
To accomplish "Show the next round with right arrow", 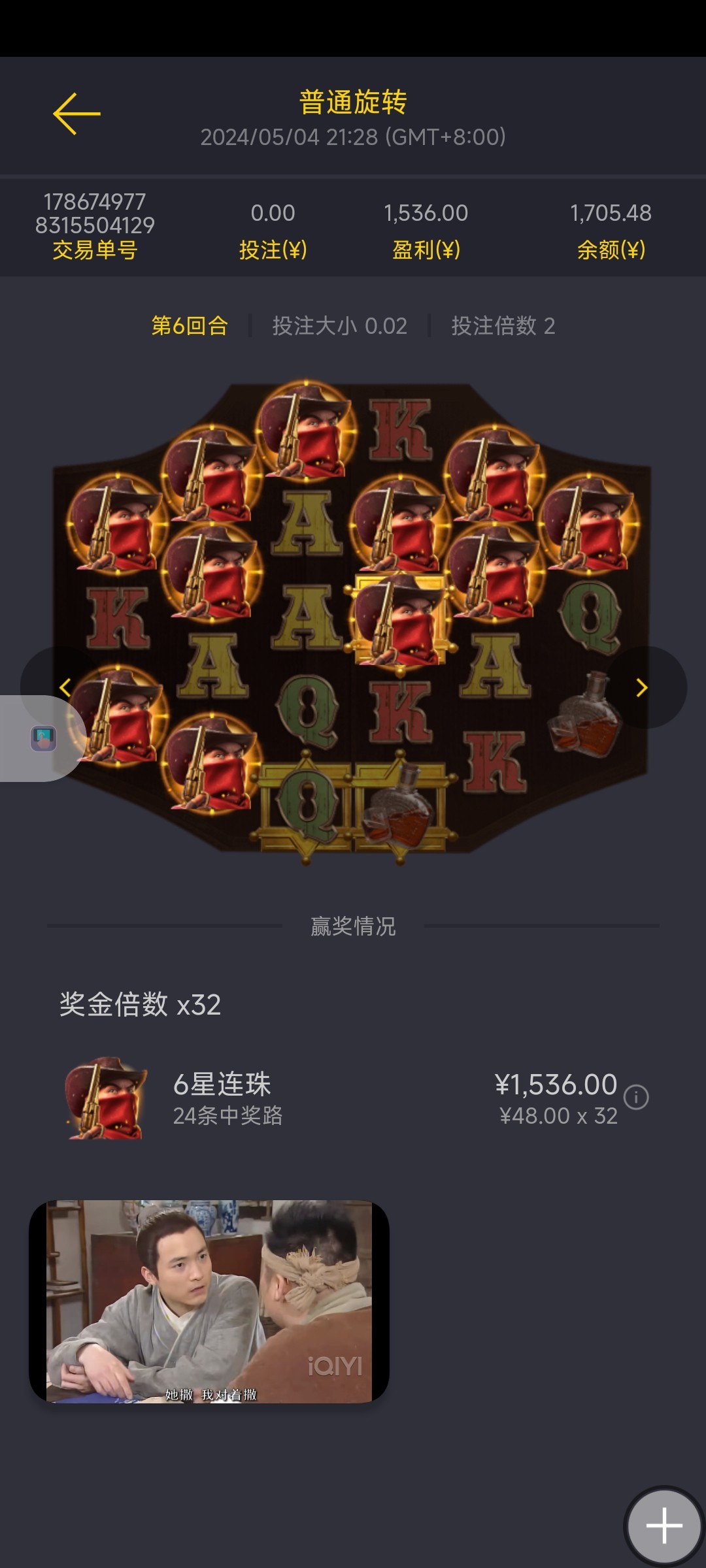I will pyautogui.click(x=642, y=687).
